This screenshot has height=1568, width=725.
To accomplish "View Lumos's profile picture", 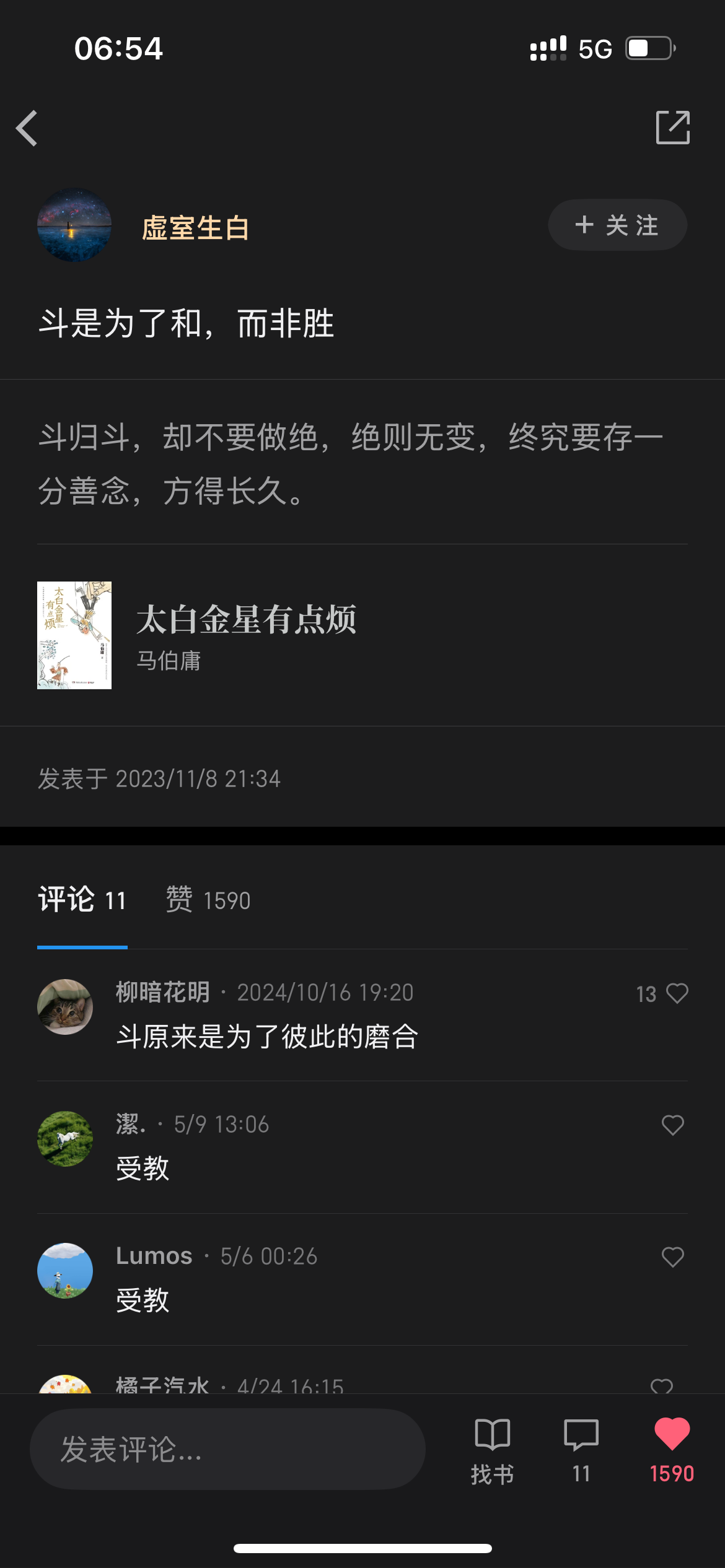I will pyautogui.click(x=65, y=1270).
